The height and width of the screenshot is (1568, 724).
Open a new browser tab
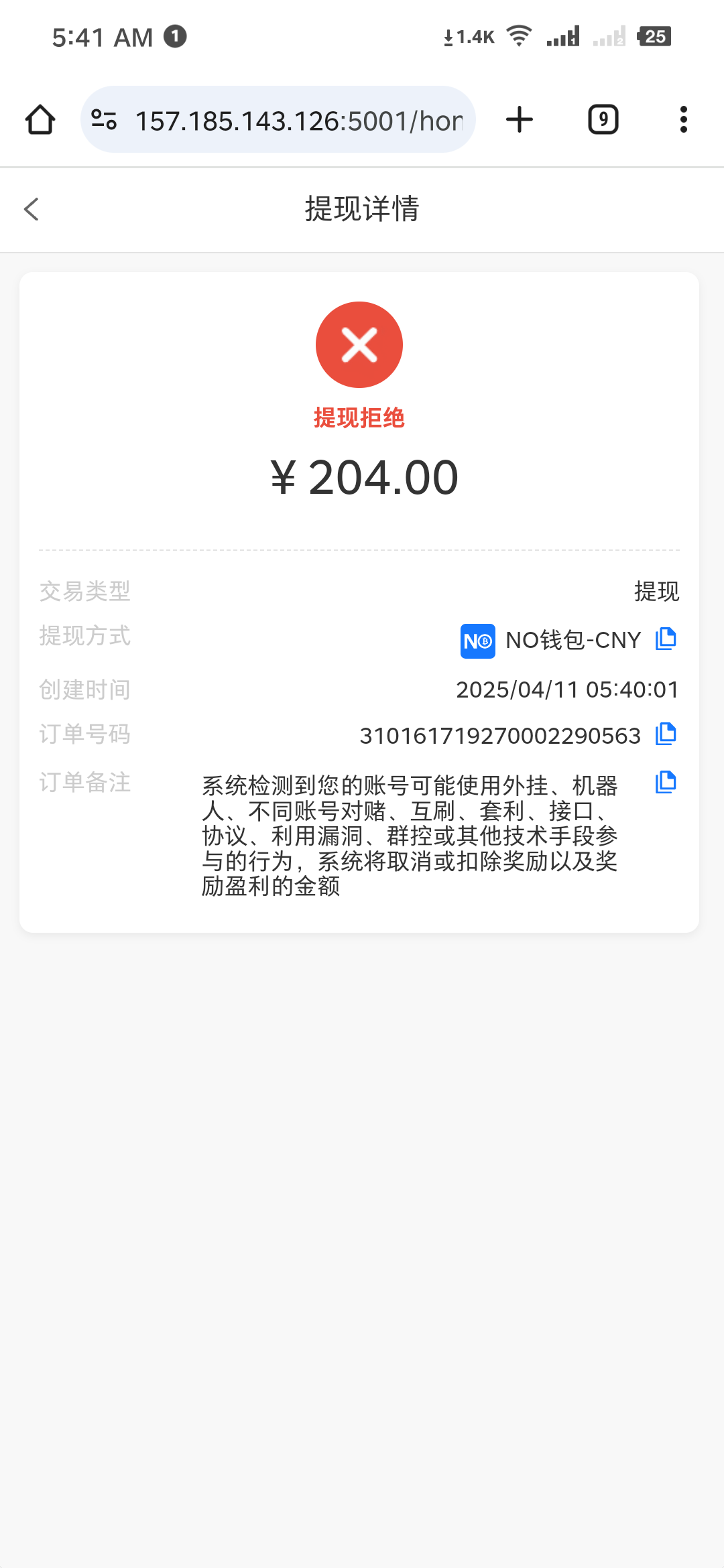520,120
